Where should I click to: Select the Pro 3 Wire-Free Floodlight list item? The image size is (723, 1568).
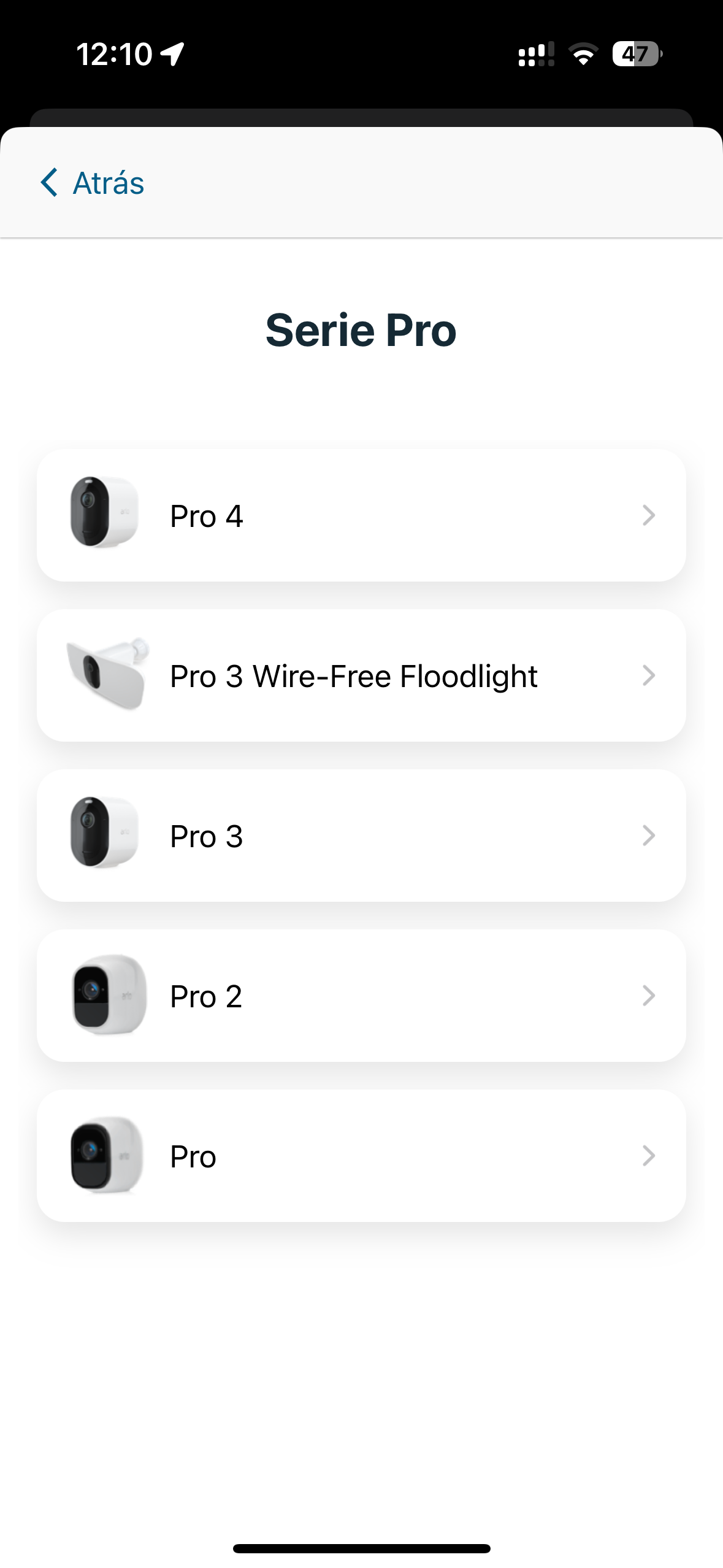pos(362,675)
